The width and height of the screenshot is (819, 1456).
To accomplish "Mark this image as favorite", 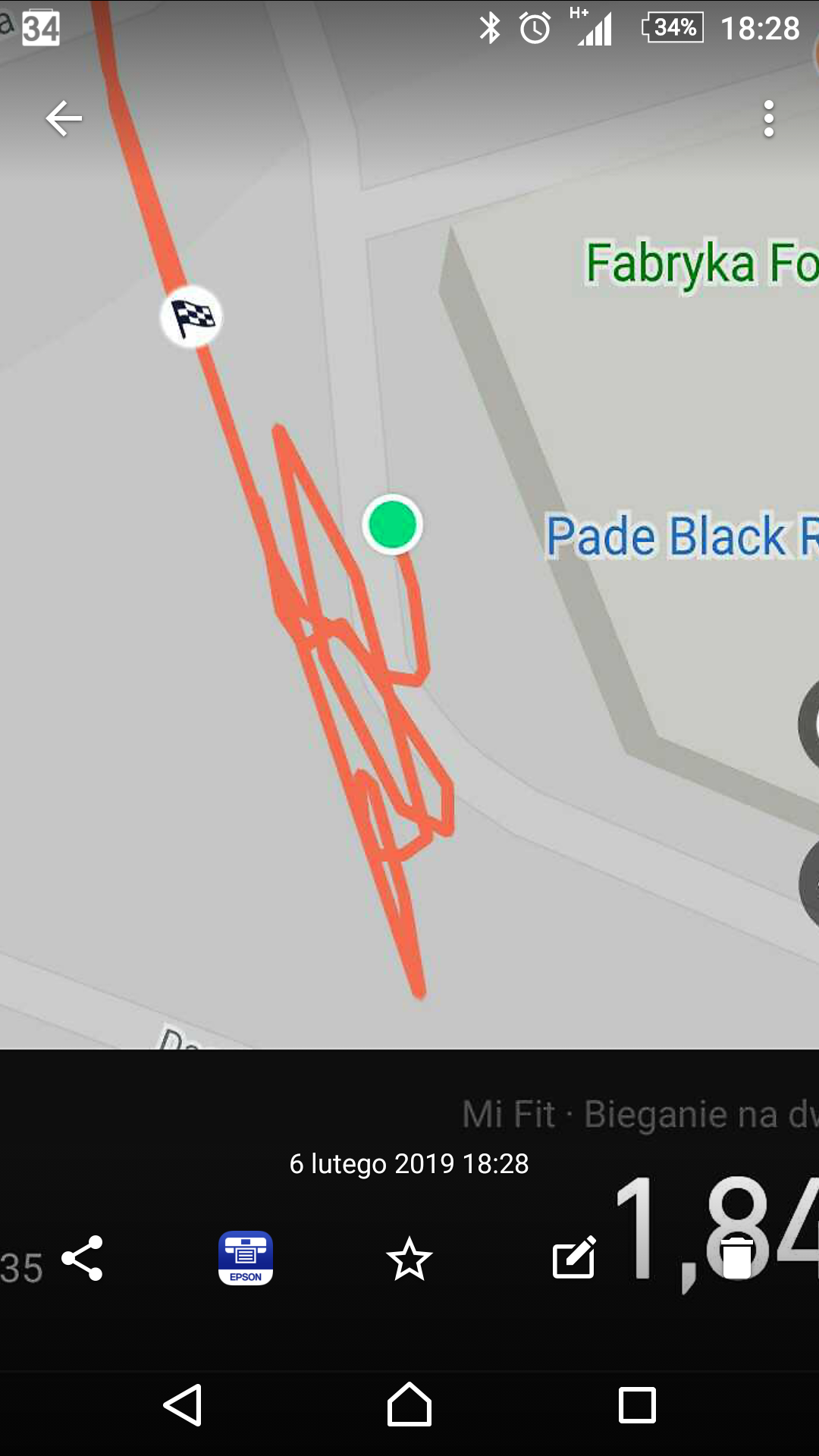I will [409, 1259].
